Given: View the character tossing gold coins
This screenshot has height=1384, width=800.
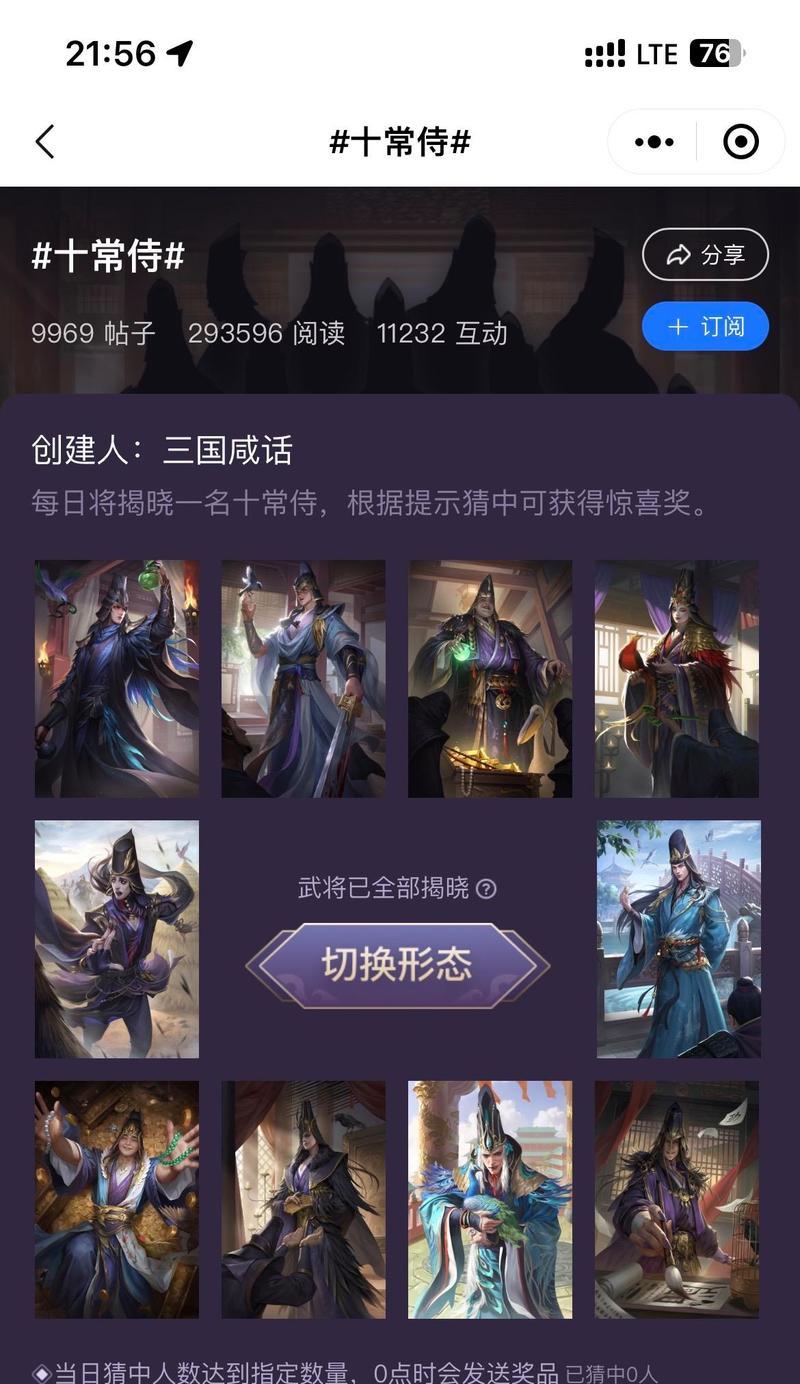Looking at the screenshot, I should click(x=117, y=1199).
